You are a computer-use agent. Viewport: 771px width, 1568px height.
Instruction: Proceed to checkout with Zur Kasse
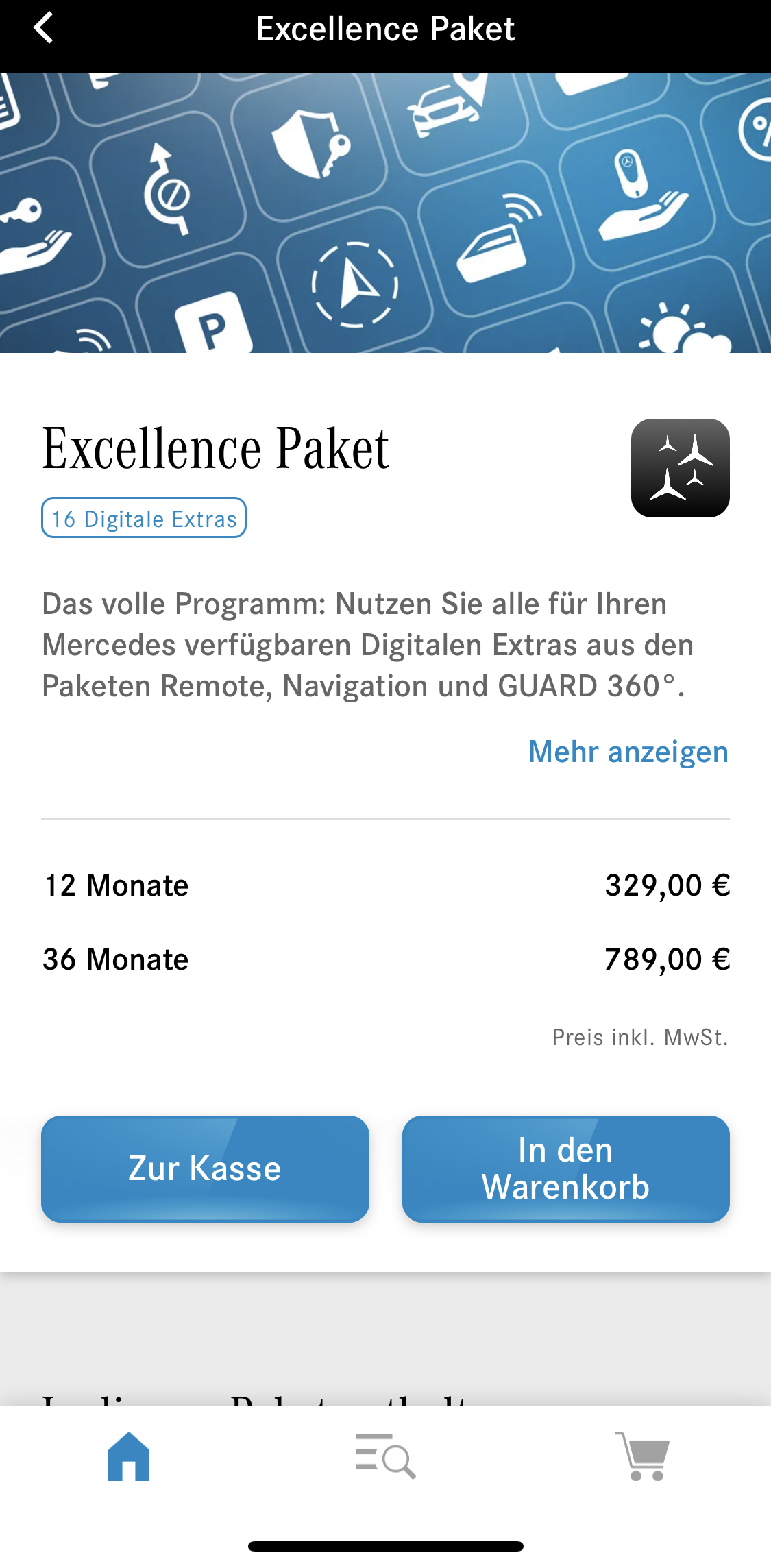tap(205, 1168)
